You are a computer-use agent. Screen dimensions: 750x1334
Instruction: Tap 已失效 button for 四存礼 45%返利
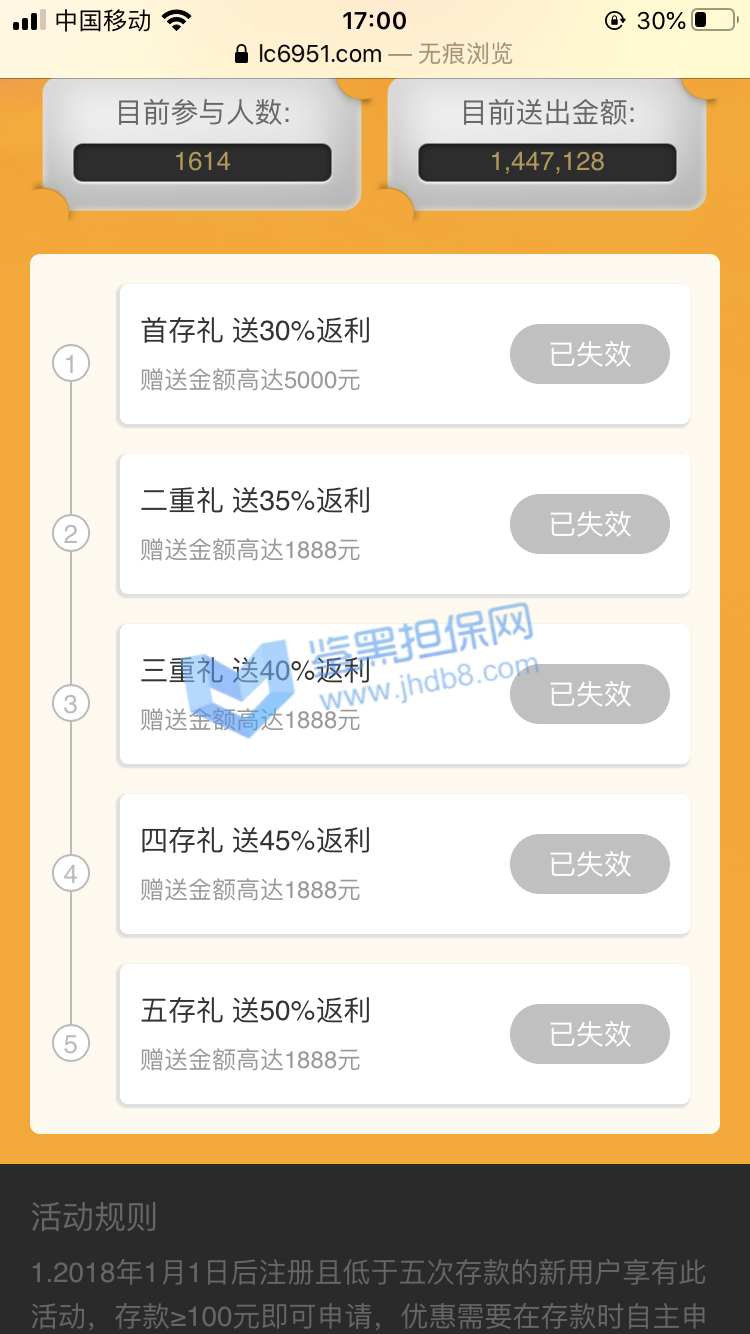[590, 864]
